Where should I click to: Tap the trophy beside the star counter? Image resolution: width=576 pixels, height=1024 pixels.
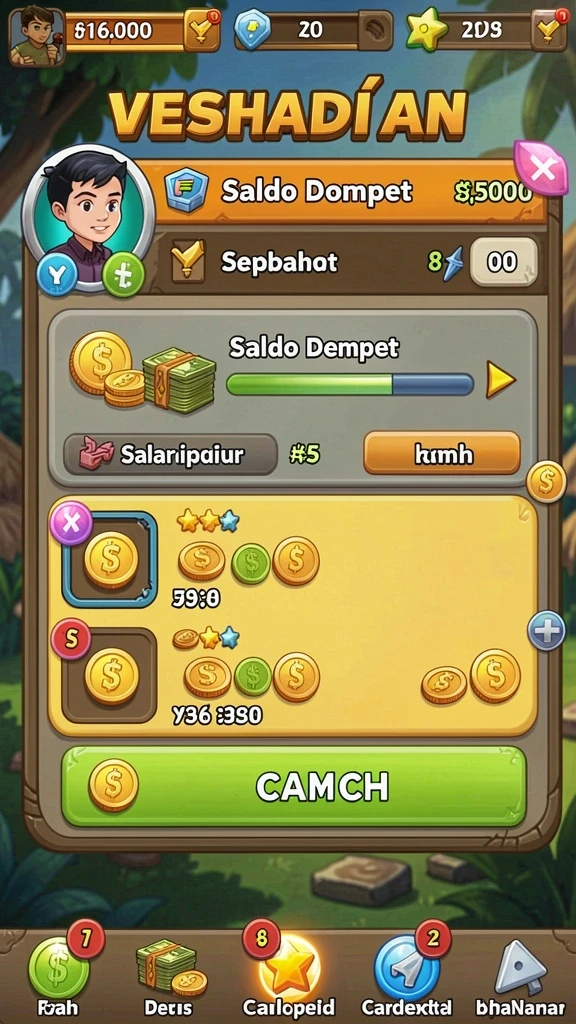[549, 30]
